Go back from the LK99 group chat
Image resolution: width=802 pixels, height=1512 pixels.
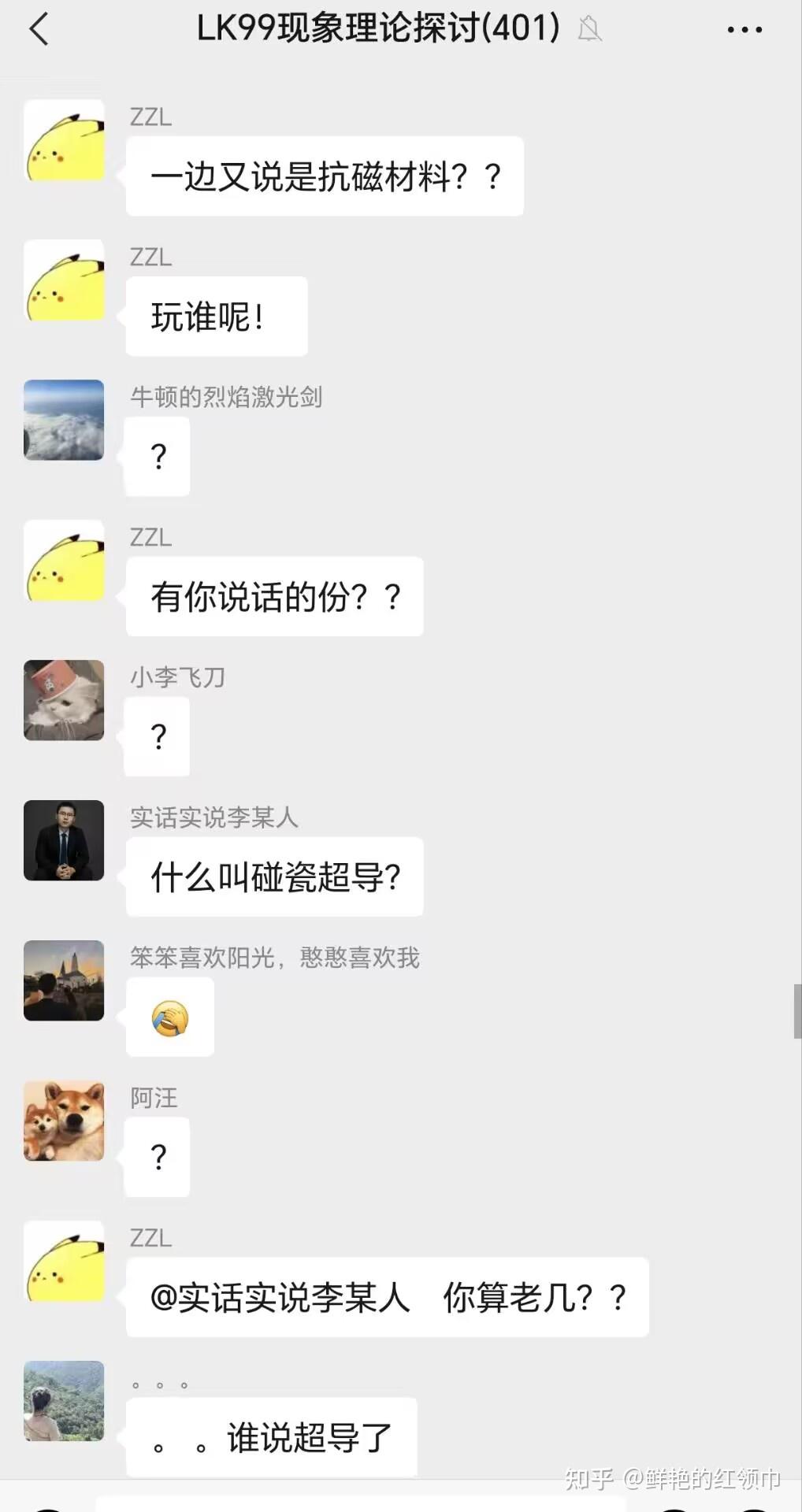click(x=39, y=30)
